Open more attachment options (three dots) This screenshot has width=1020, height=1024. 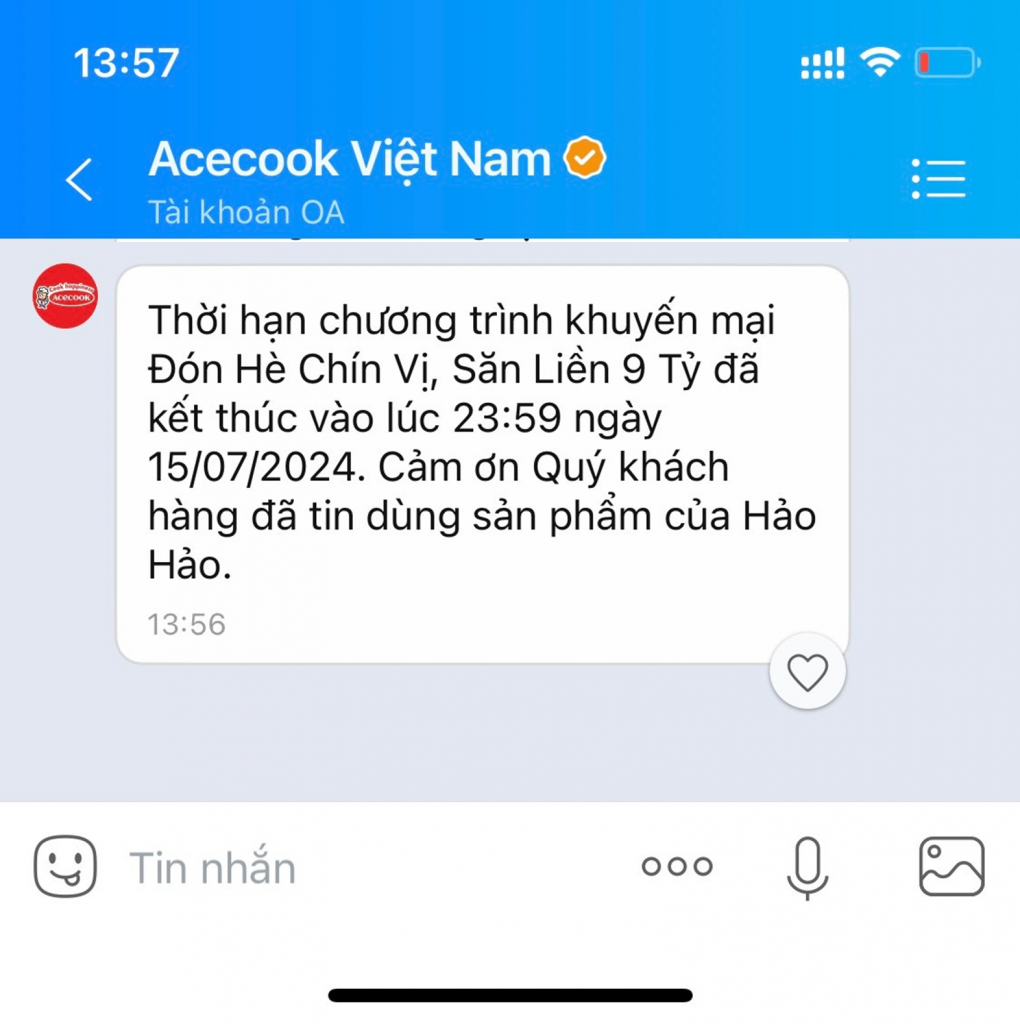click(677, 866)
